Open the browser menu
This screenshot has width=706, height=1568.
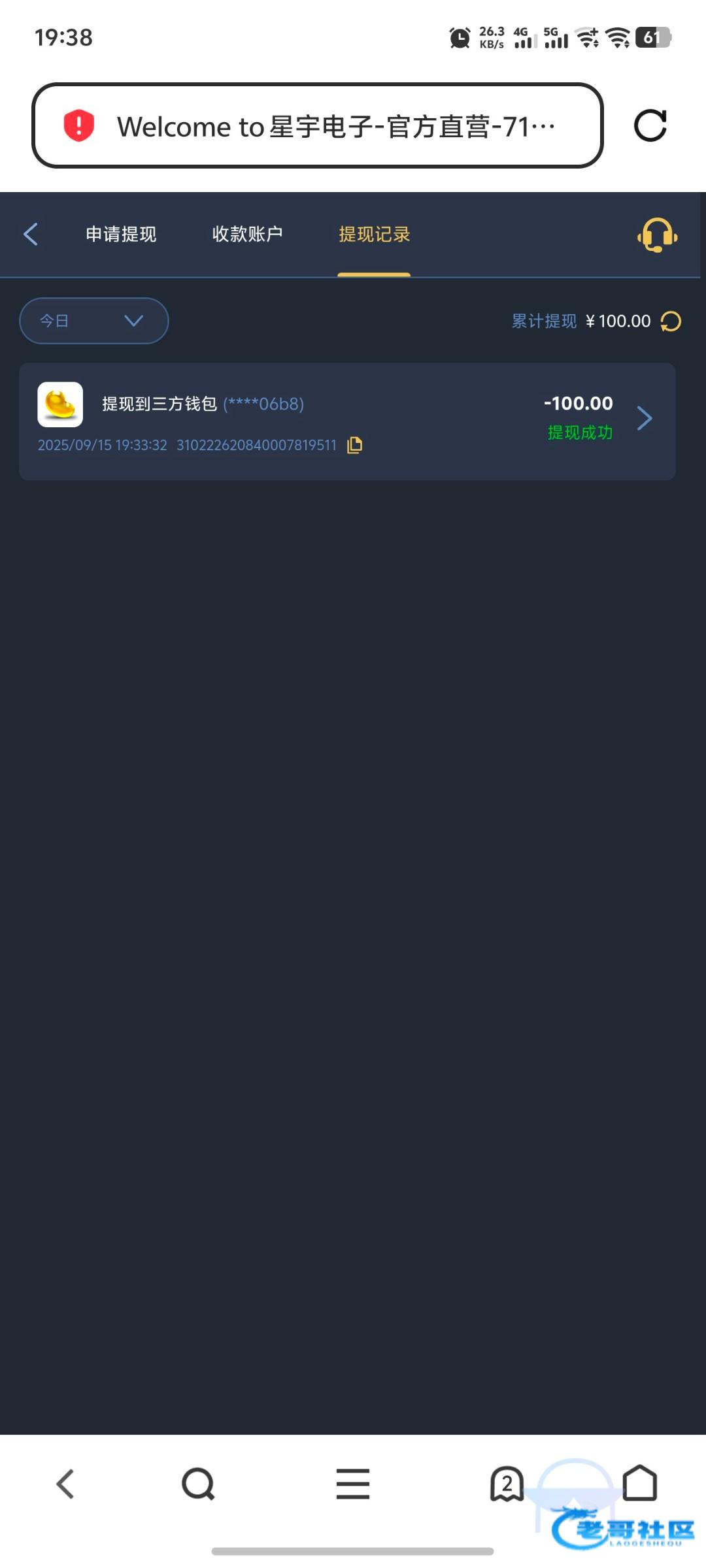click(353, 1484)
